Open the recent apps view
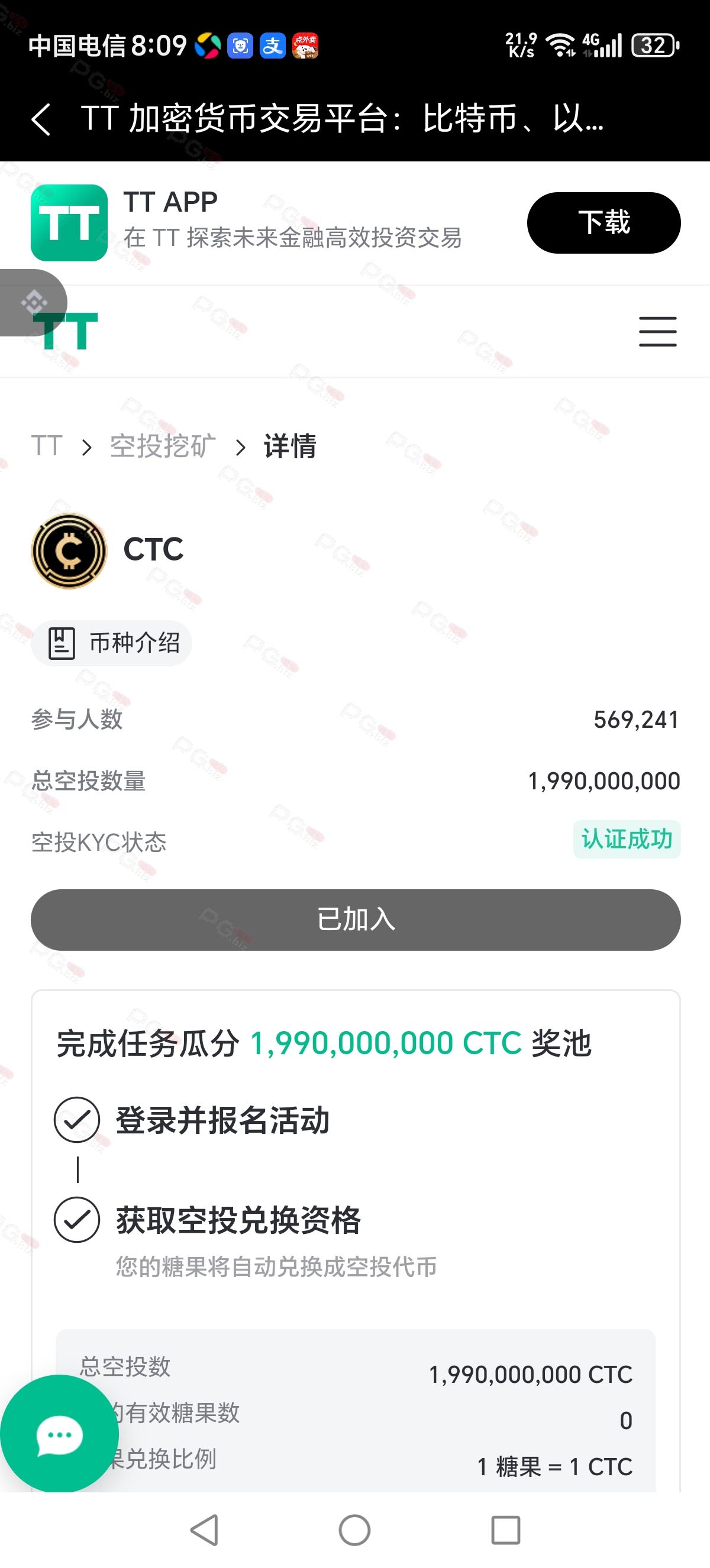710x1568 pixels. click(x=505, y=1530)
